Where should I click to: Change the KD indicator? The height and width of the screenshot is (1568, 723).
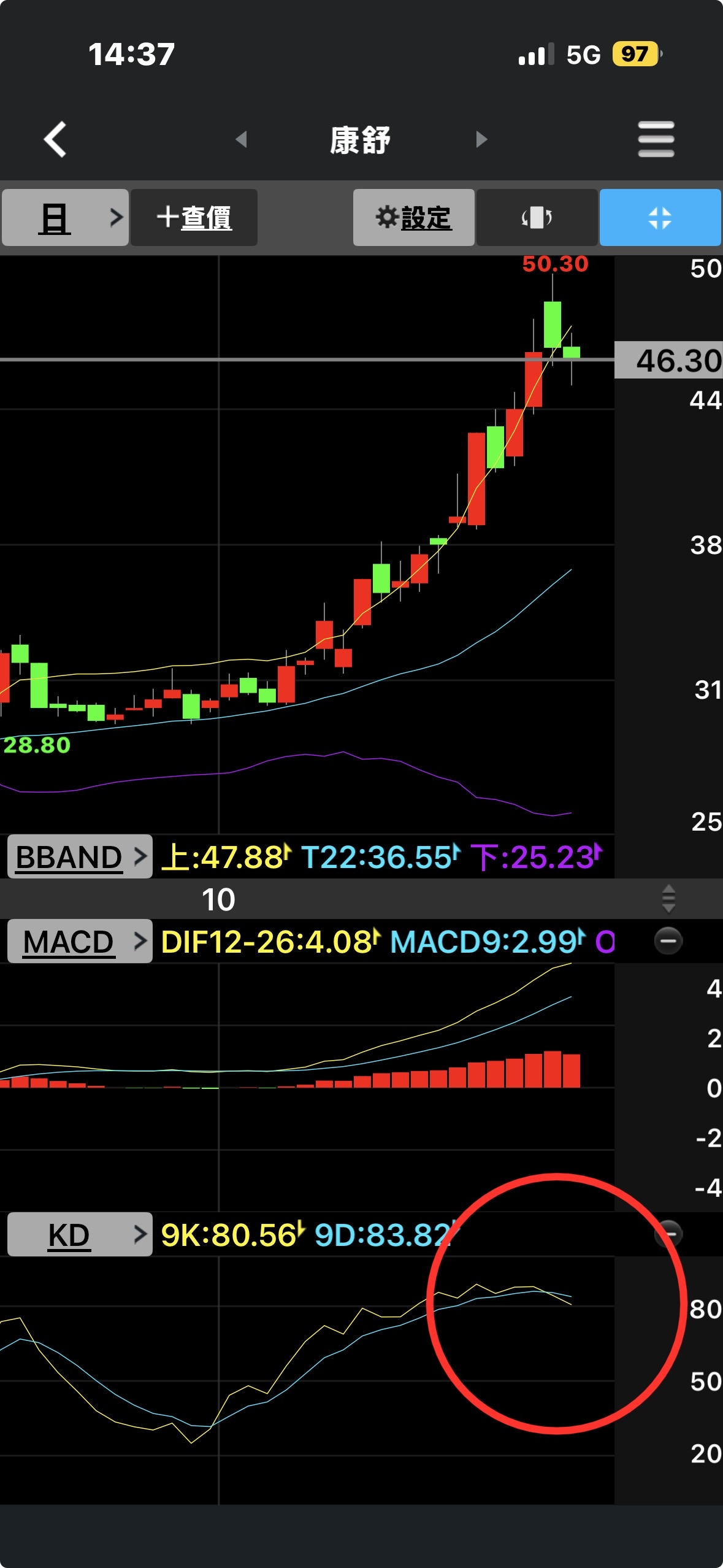pos(80,1234)
